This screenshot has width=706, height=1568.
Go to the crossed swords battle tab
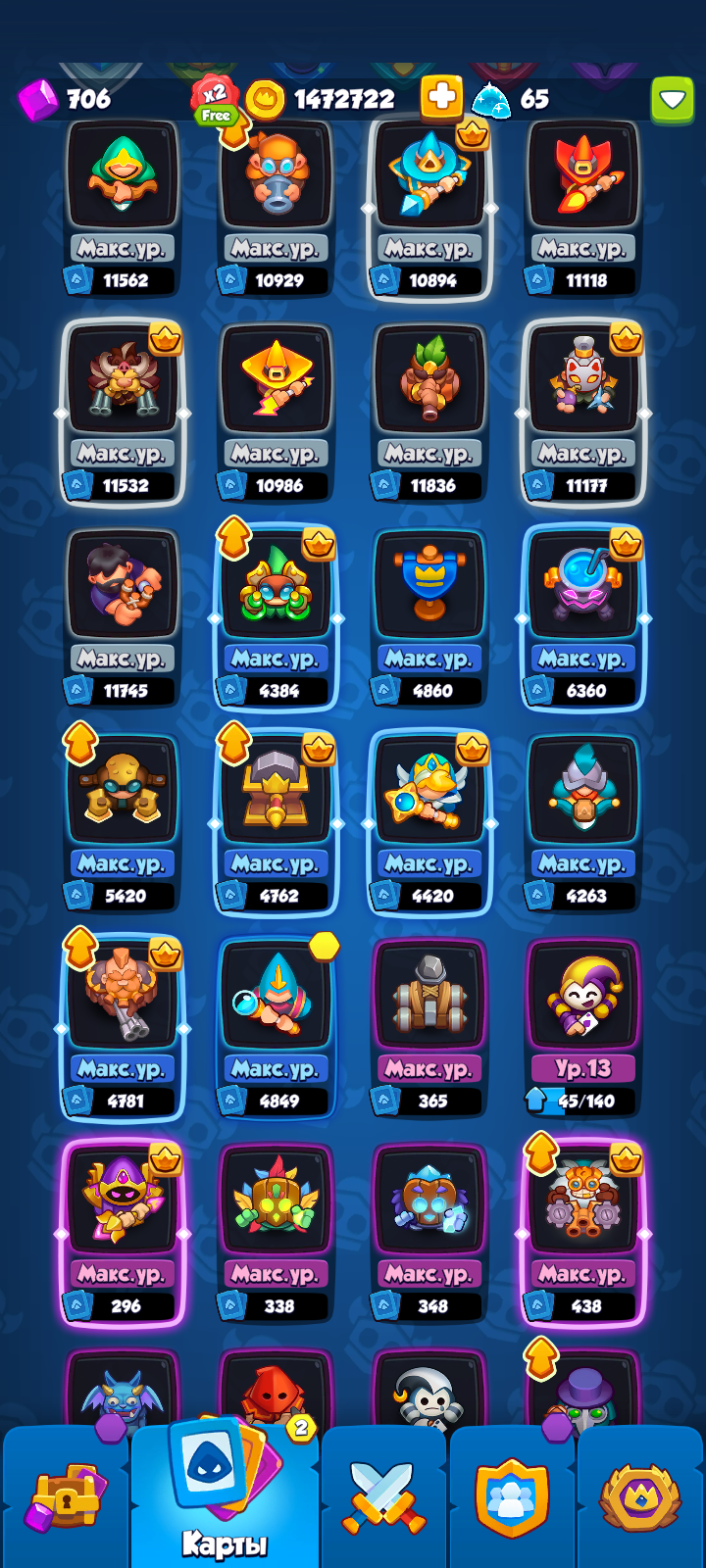click(x=384, y=1497)
